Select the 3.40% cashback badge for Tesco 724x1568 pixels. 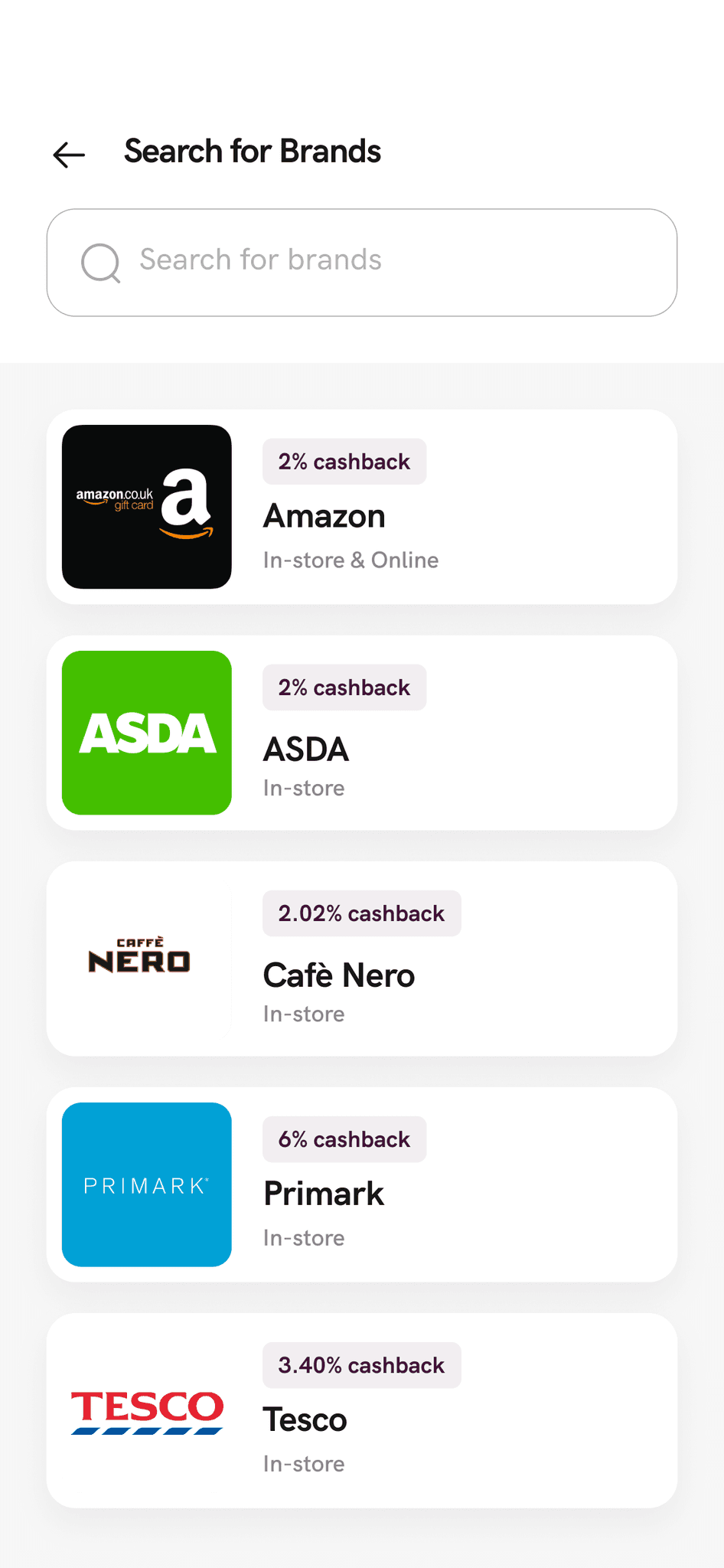click(x=361, y=1365)
